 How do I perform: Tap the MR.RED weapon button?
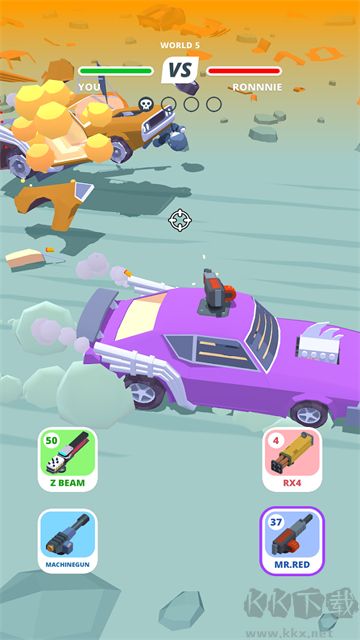click(292, 541)
